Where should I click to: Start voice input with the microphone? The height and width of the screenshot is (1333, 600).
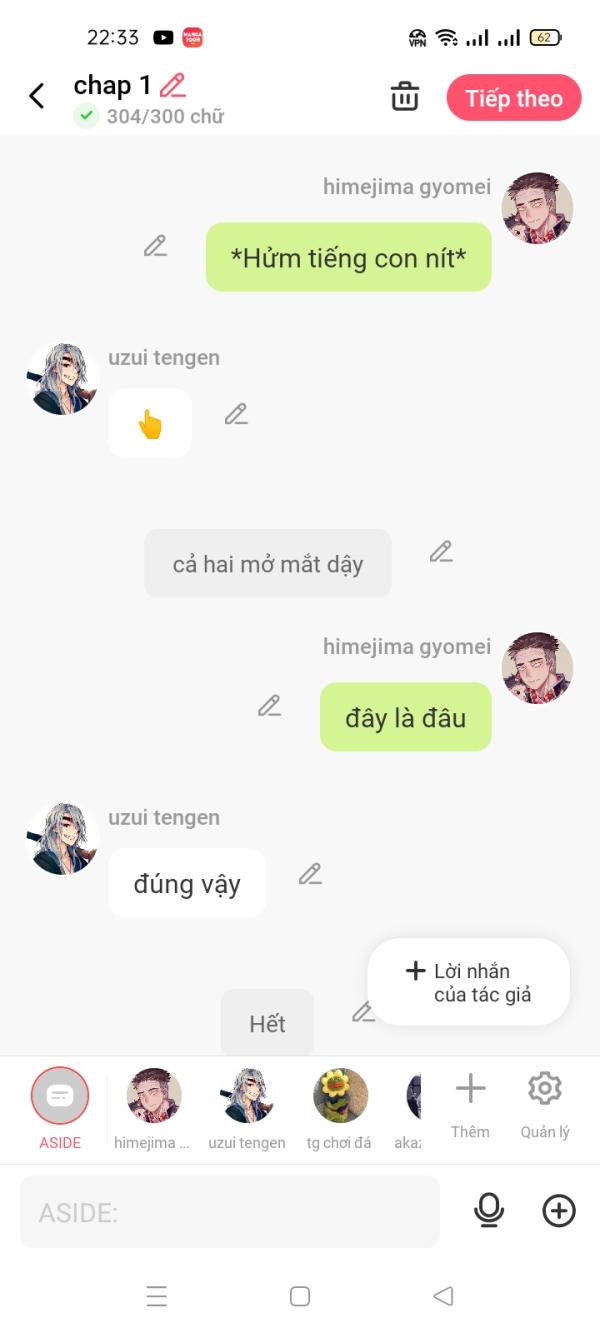point(489,1211)
